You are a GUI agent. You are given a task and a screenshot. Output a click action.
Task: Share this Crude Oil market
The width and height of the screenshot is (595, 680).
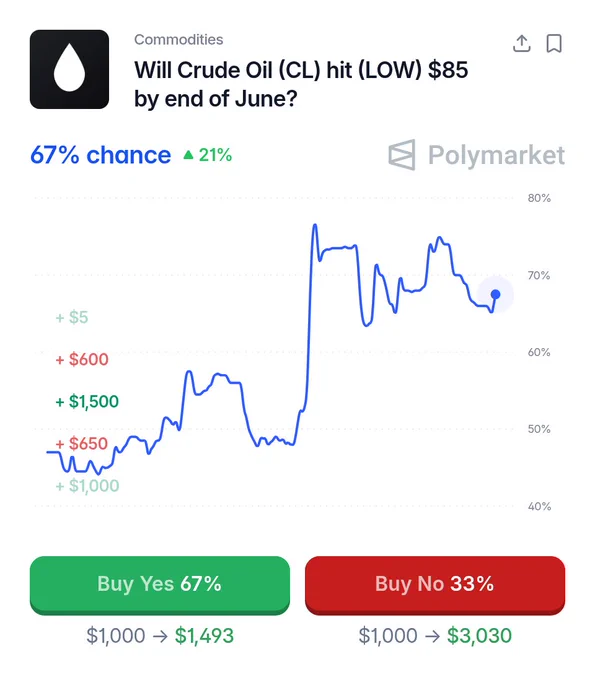click(x=522, y=44)
